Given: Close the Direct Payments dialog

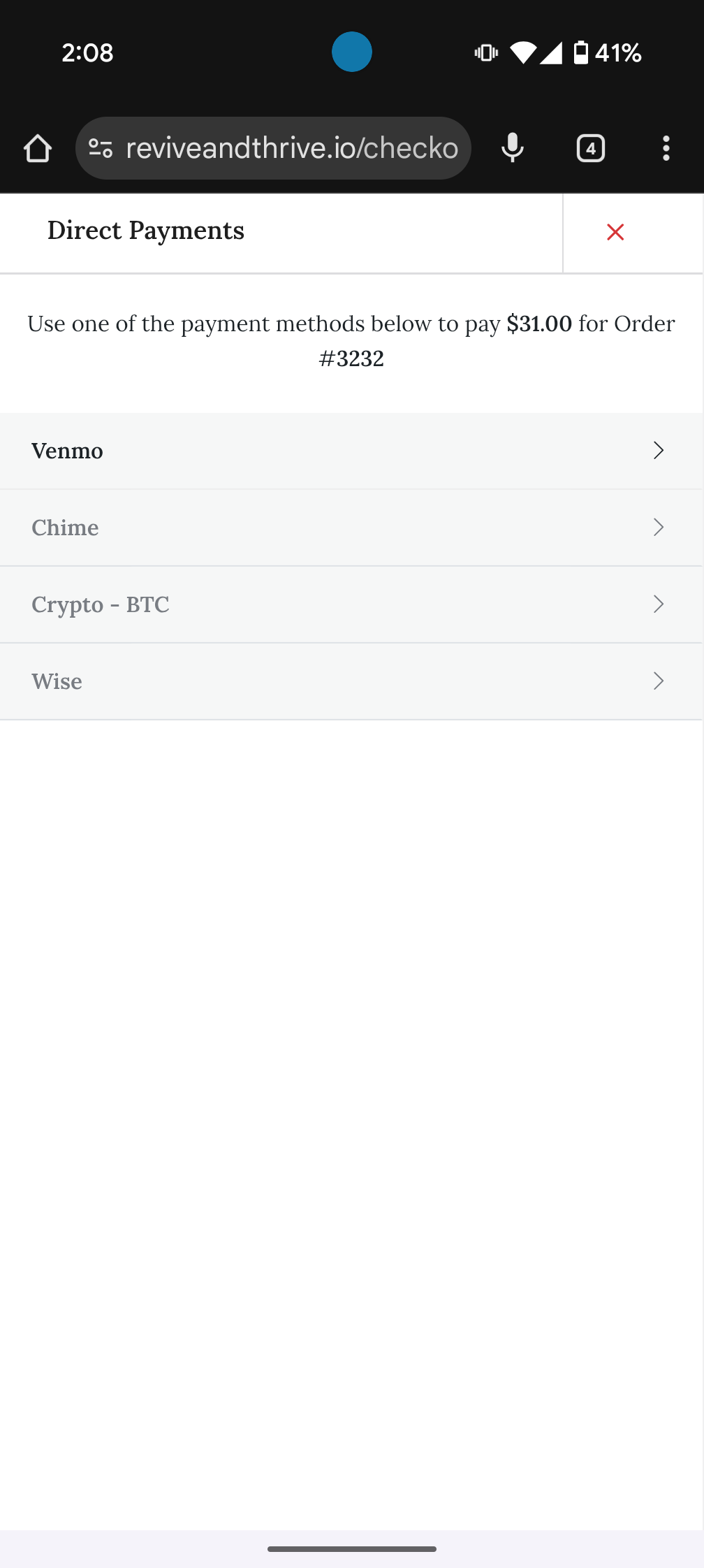Looking at the screenshot, I should (x=615, y=232).
